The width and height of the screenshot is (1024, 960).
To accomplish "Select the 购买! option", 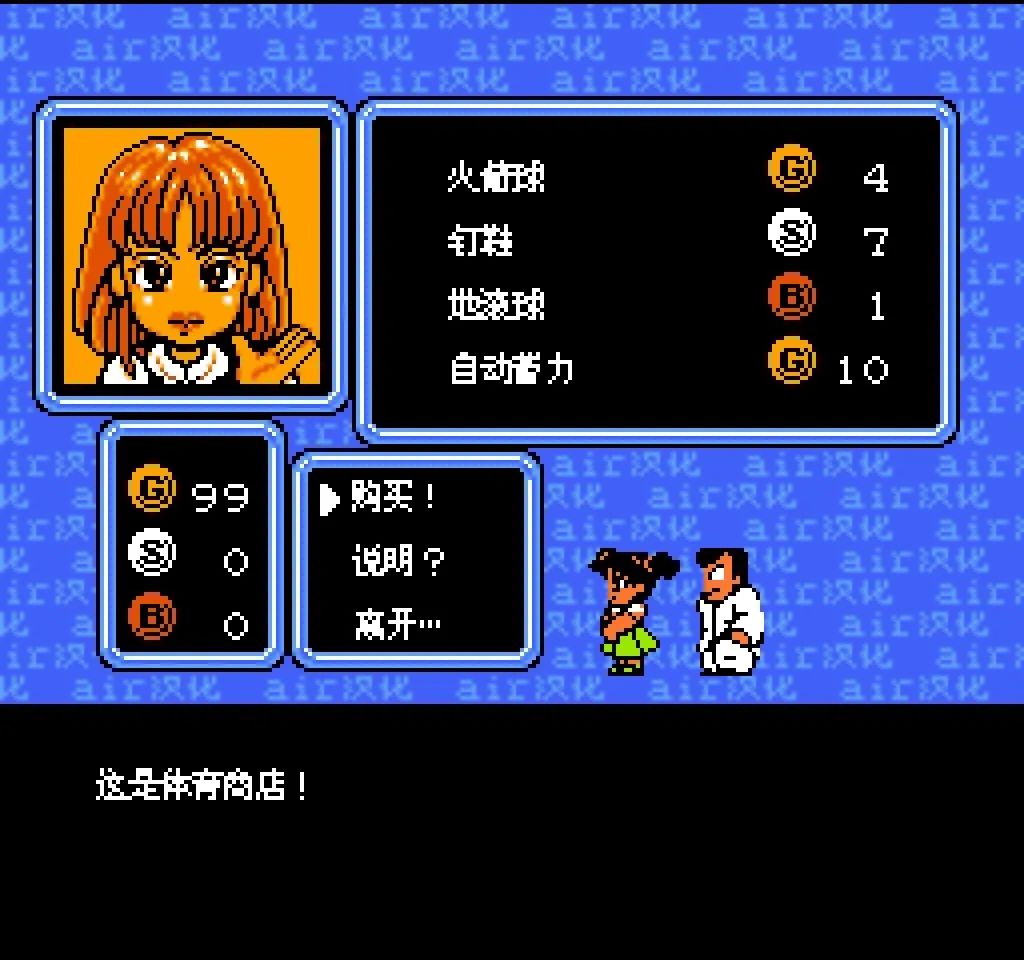I will [x=392, y=497].
